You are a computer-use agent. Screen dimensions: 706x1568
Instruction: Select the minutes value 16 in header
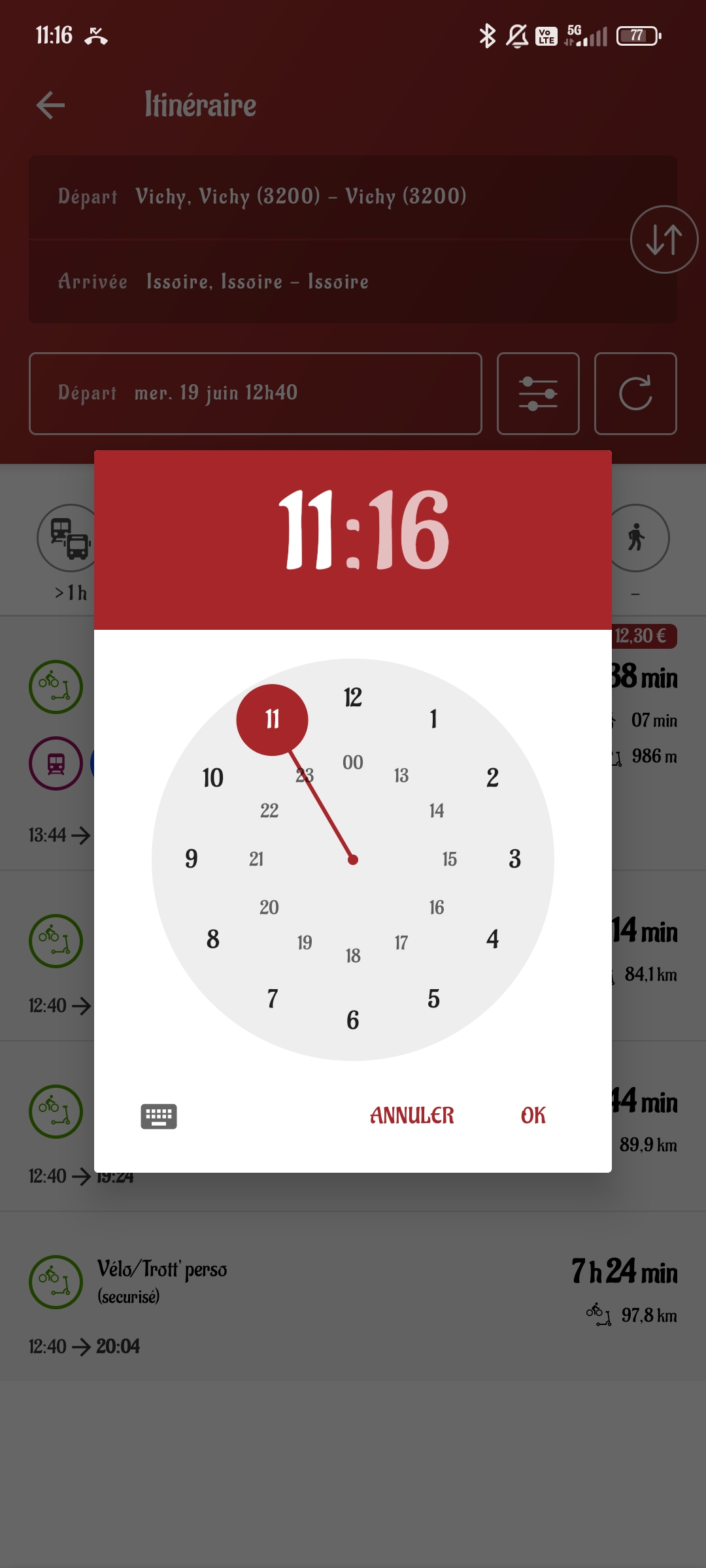point(410,531)
